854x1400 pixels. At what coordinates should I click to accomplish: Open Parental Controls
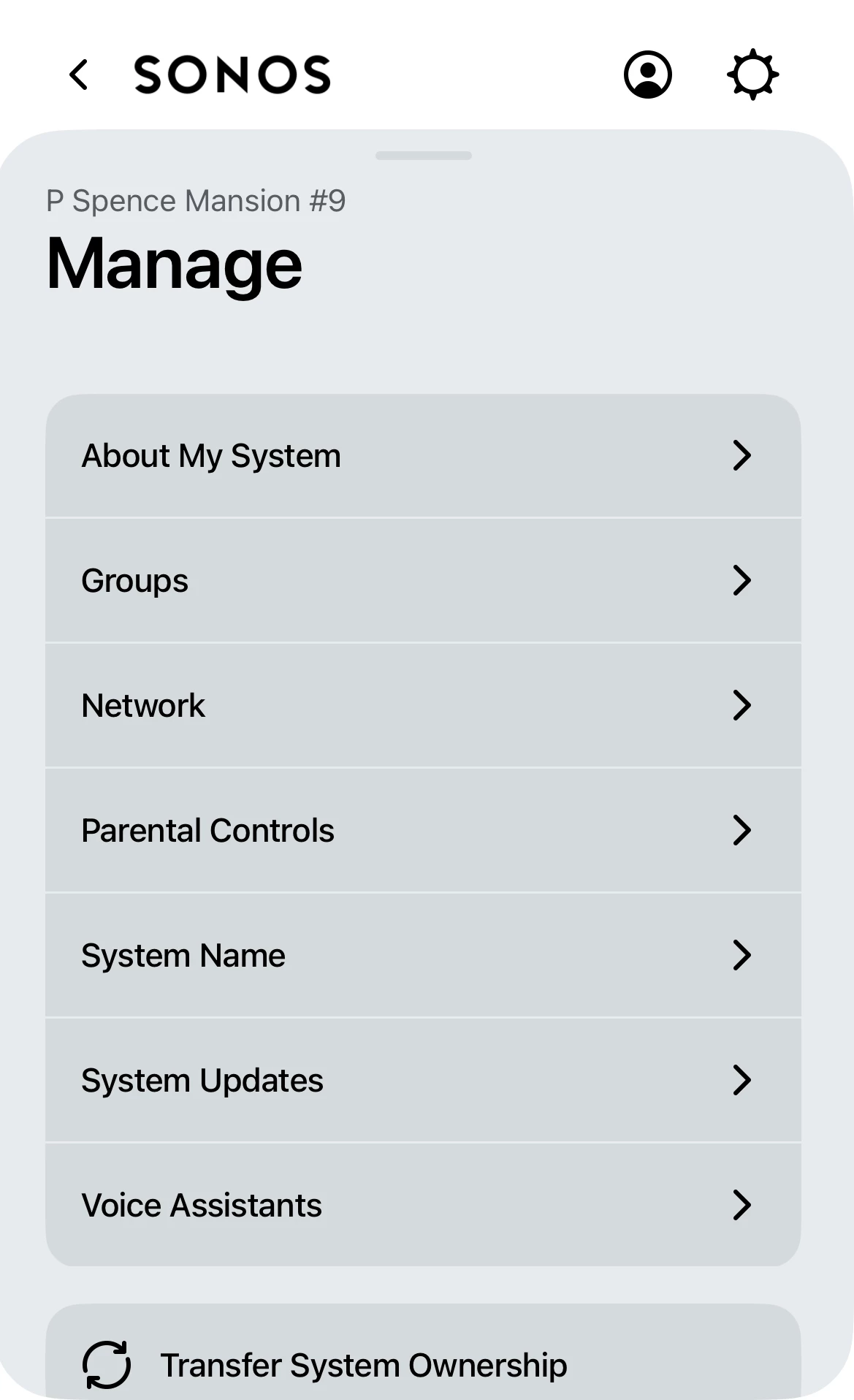click(x=423, y=831)
